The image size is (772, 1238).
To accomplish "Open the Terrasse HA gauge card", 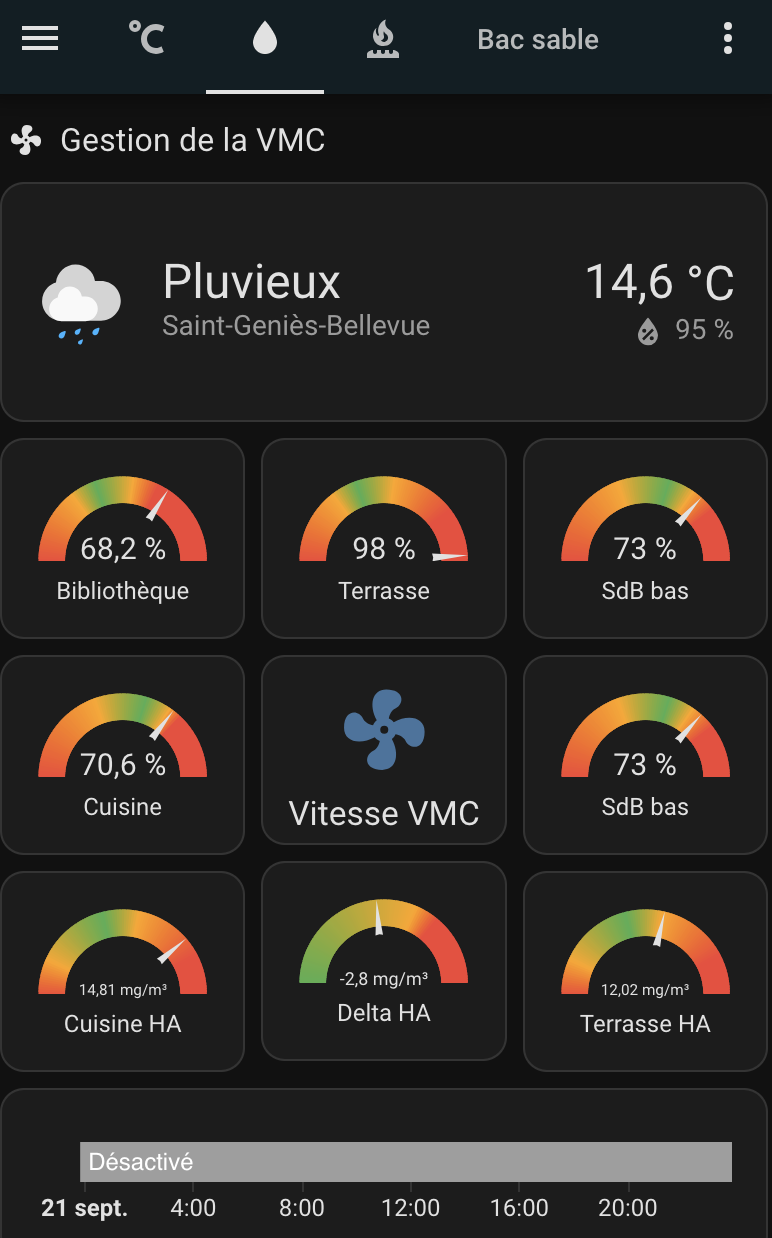I will tap(645, 970).
